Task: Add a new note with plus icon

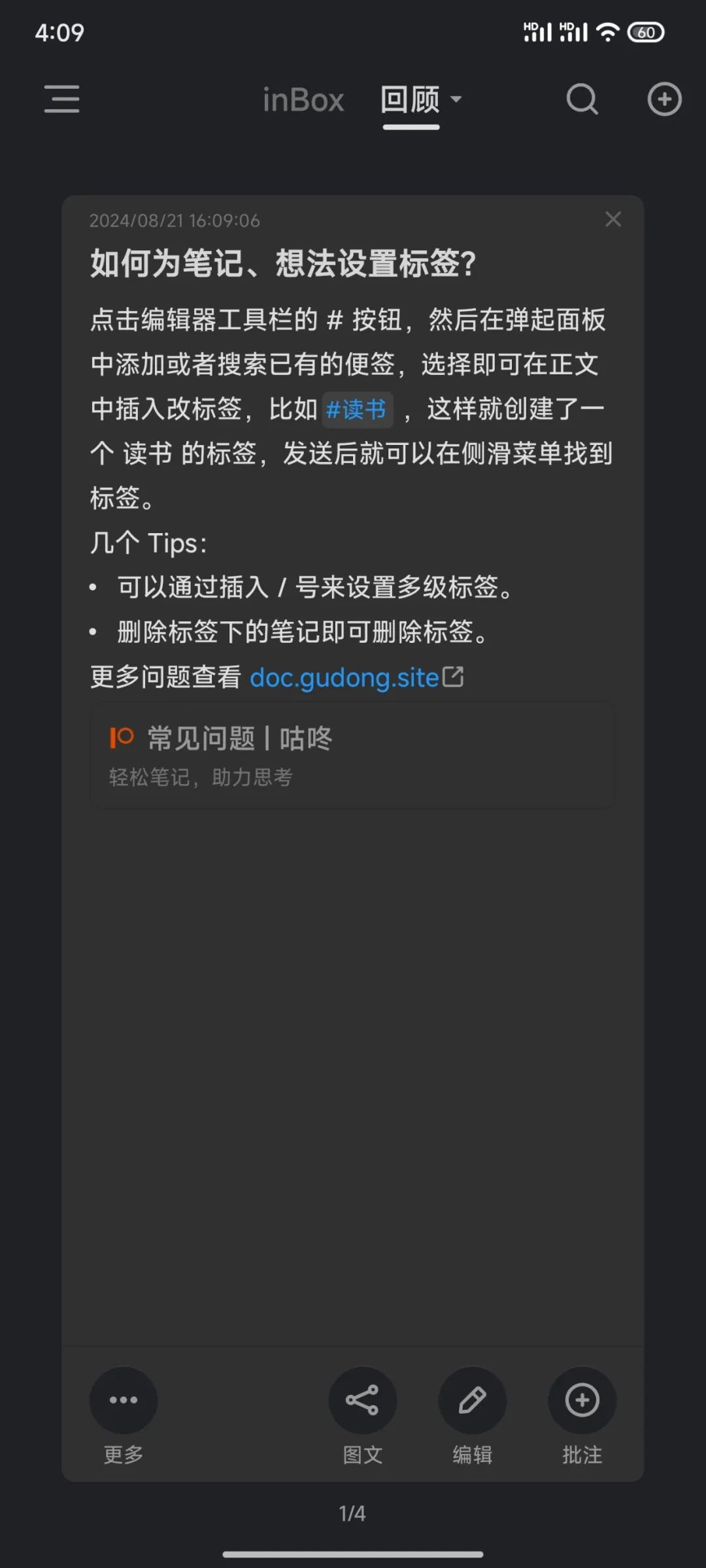Action: (x=664, y=99)
